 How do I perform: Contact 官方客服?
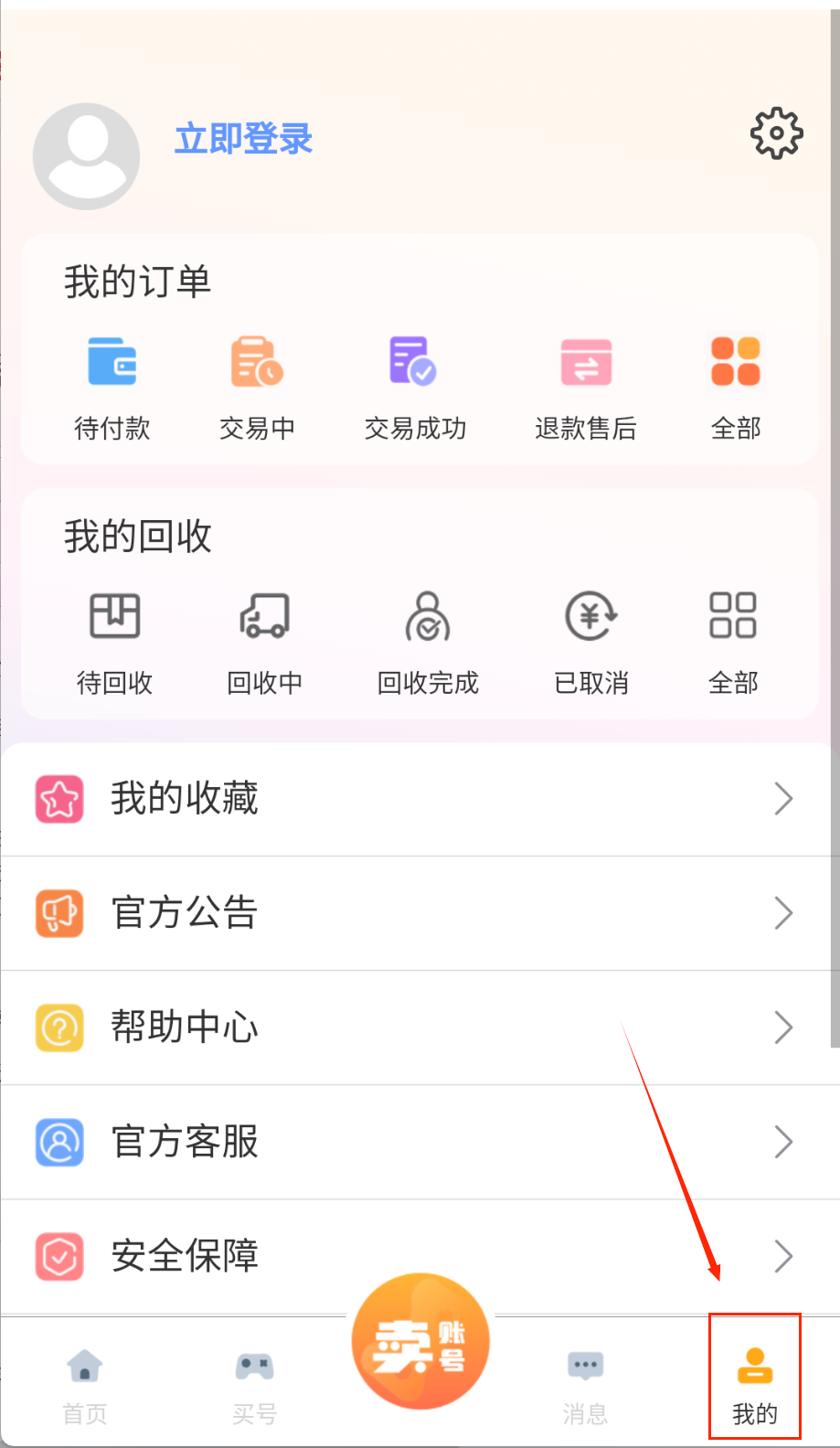point(419,1142)
